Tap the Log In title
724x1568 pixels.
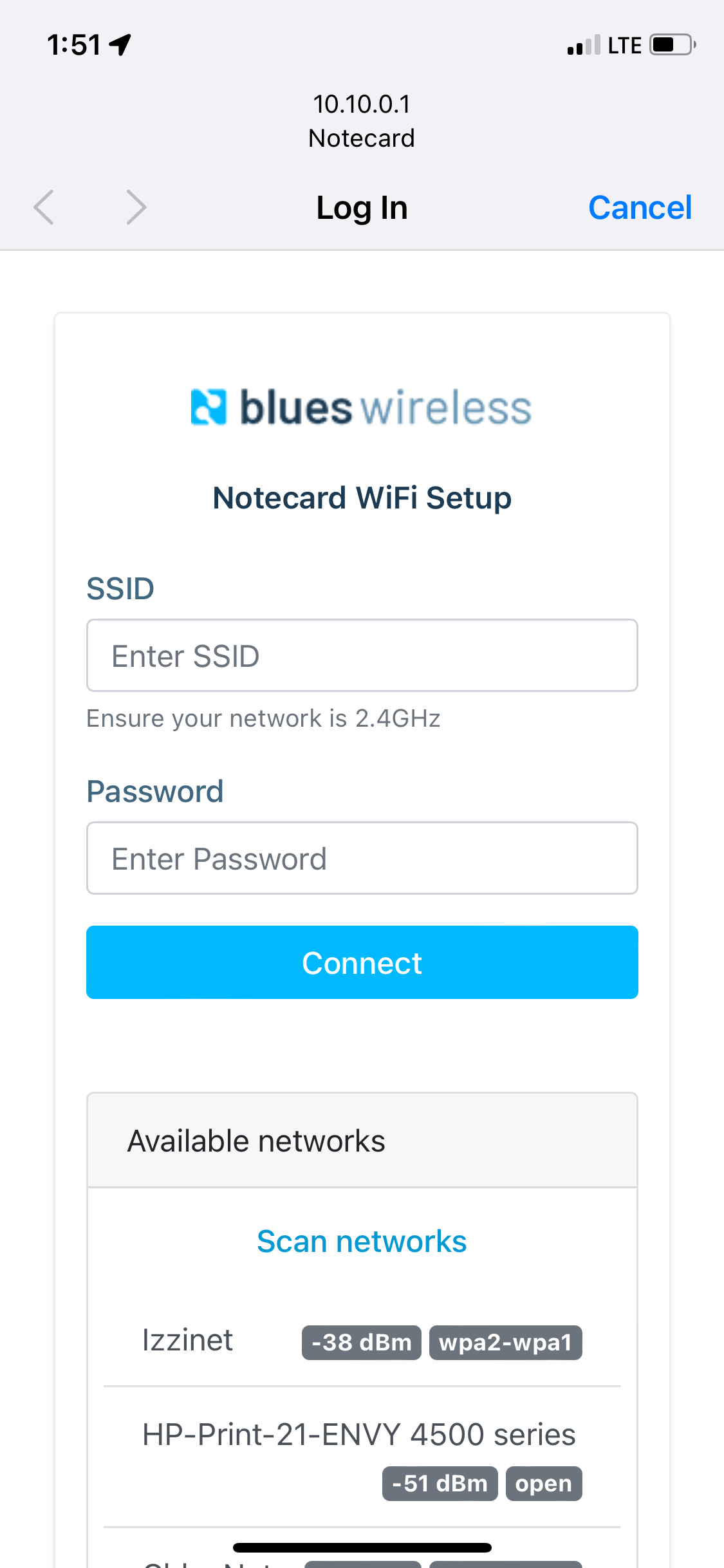(361, 207)
